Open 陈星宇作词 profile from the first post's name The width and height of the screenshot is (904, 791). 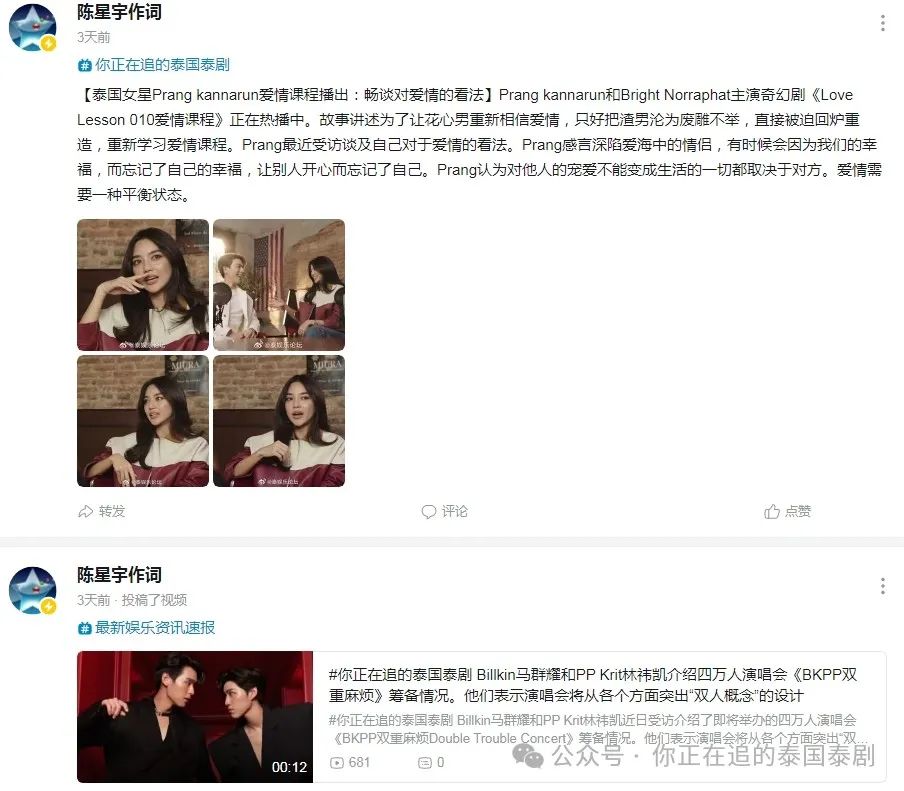click(119, 13)
